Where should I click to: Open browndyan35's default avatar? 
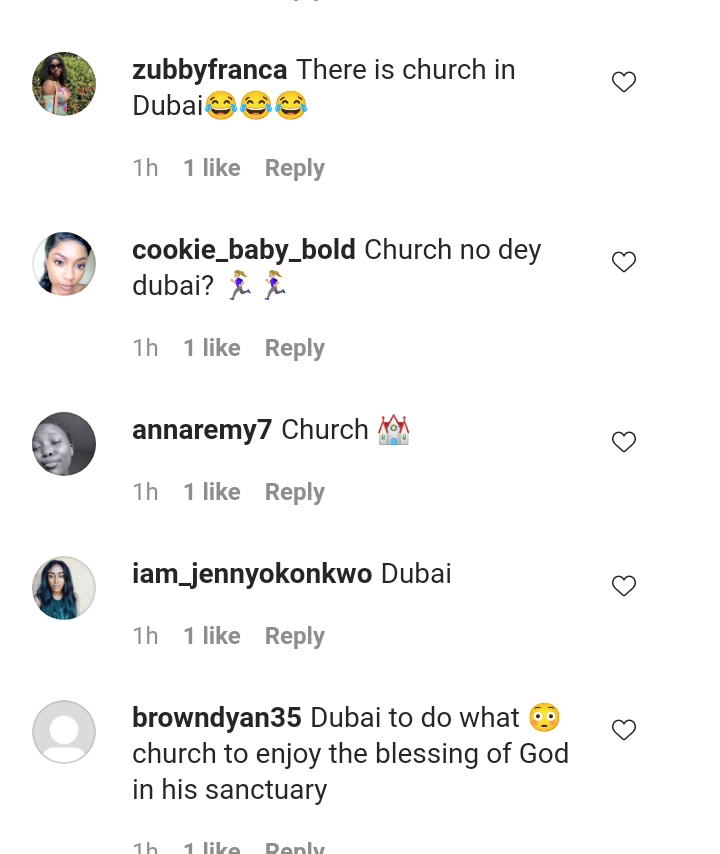point(64,732)
